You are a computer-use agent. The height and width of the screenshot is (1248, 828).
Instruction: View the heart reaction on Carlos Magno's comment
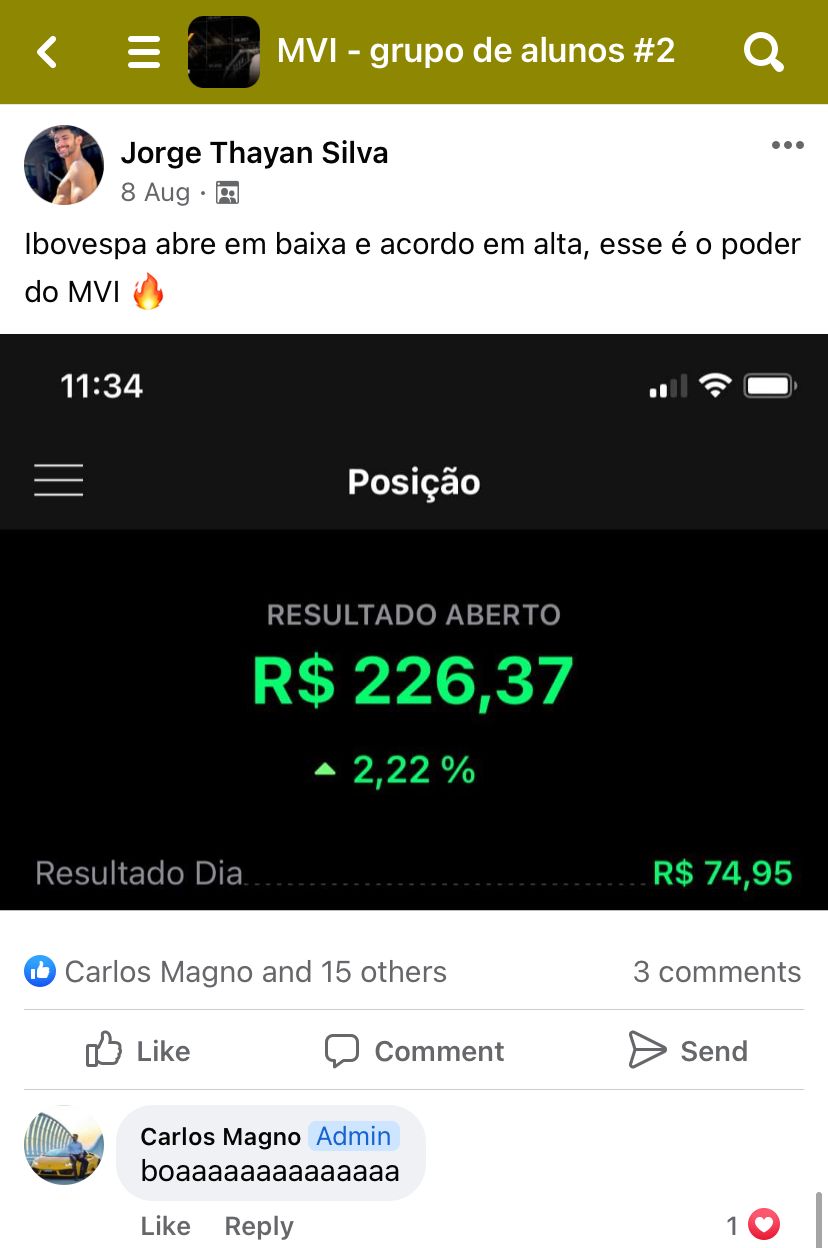pyautogui.click(x=763, y=1225)
